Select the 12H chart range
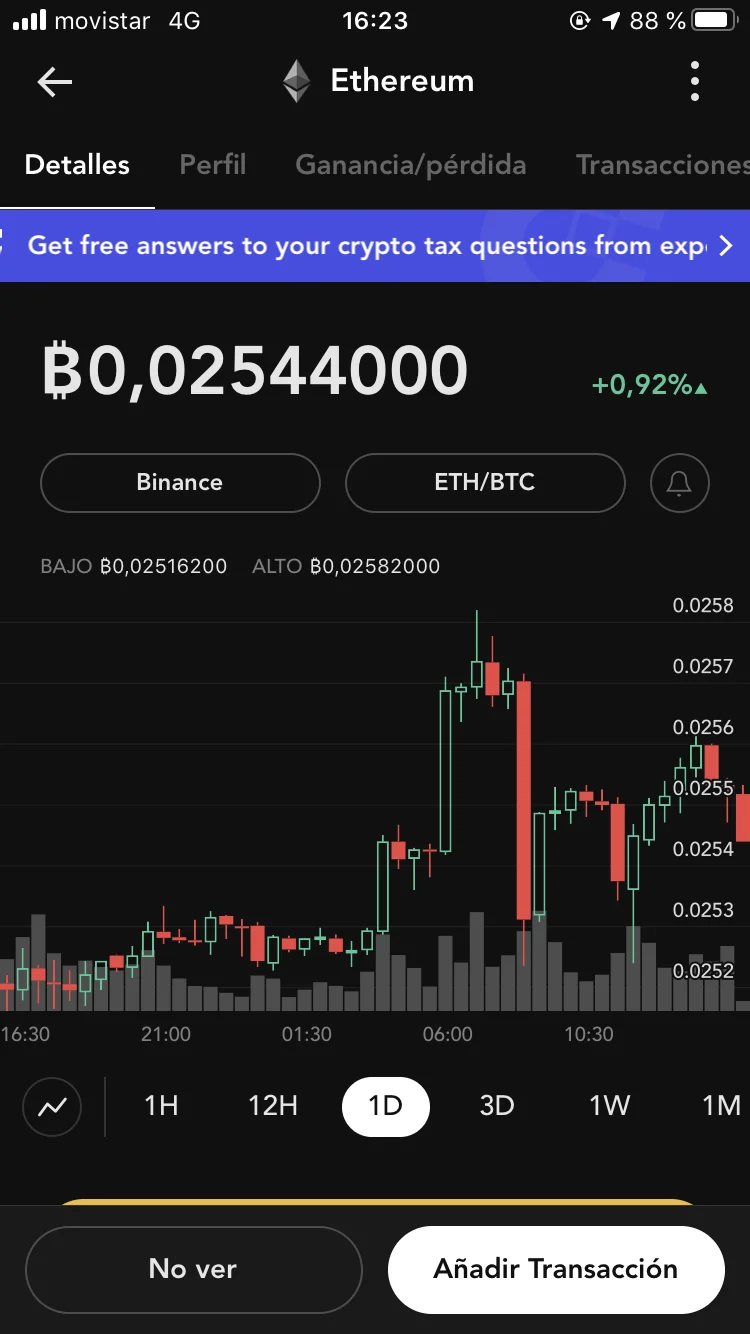This screenshot has width=750, height=1334. pos(273,1106)
